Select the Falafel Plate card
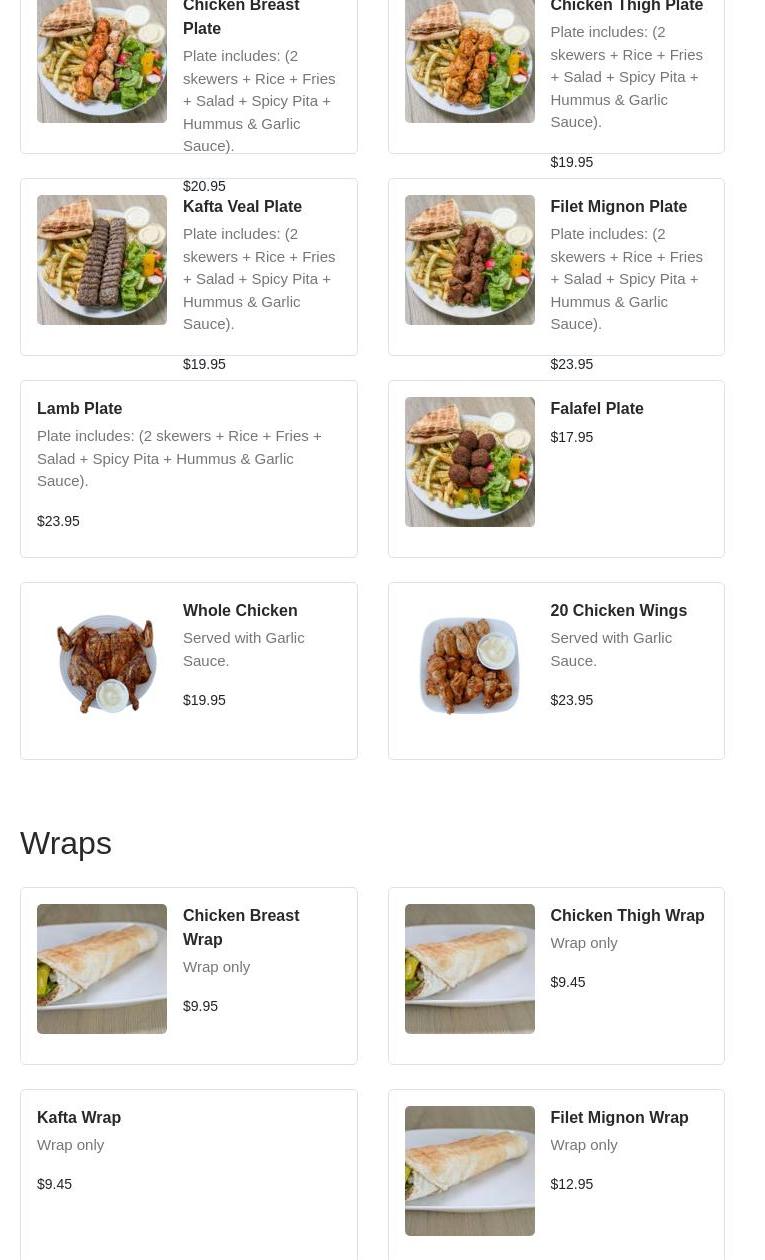Image resolution: width=765 pixels, height=1260 pixels. (556, 468)
